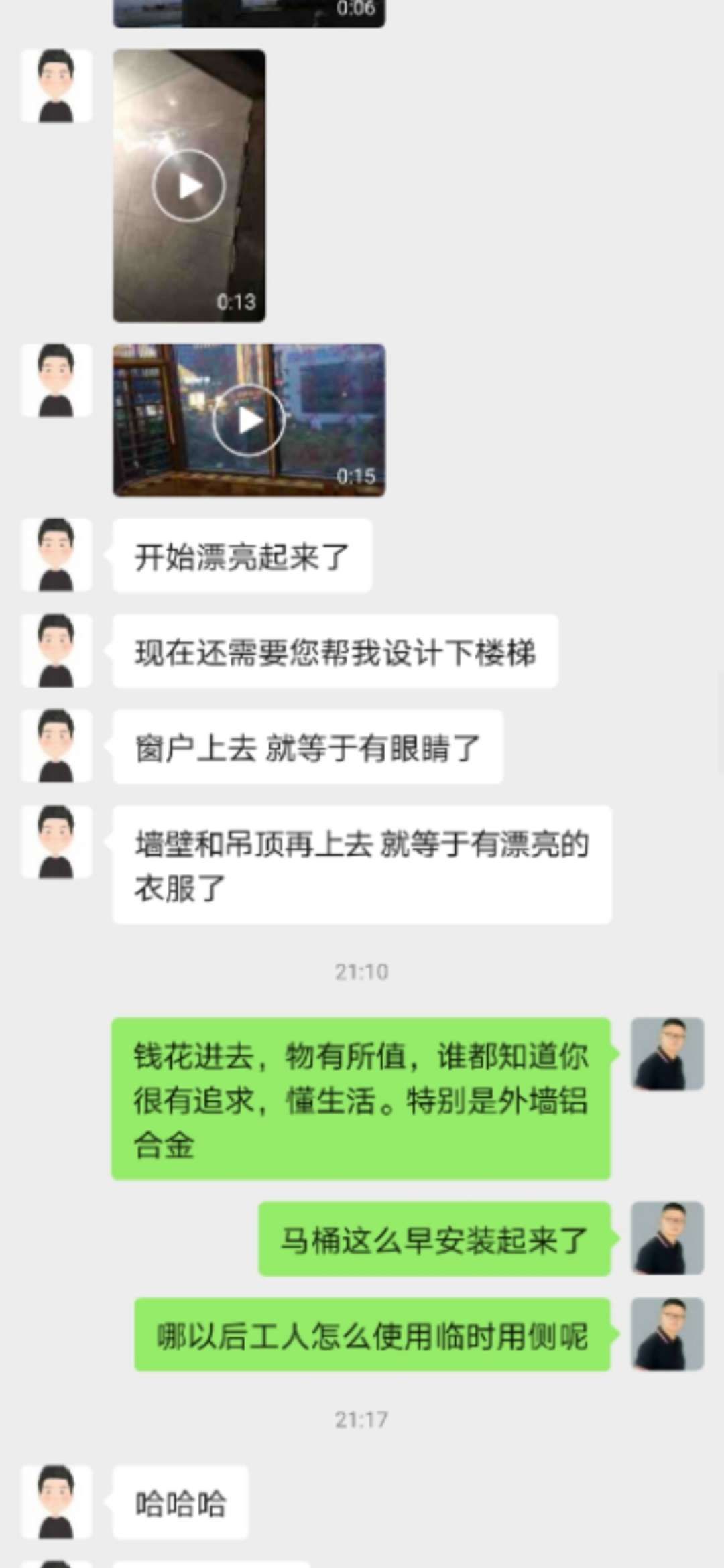The height and width of the screenshot is (1568, 724).
Task: Tap the avatar next to 哈哈哈 message
Action: (x=56, y=1502)
